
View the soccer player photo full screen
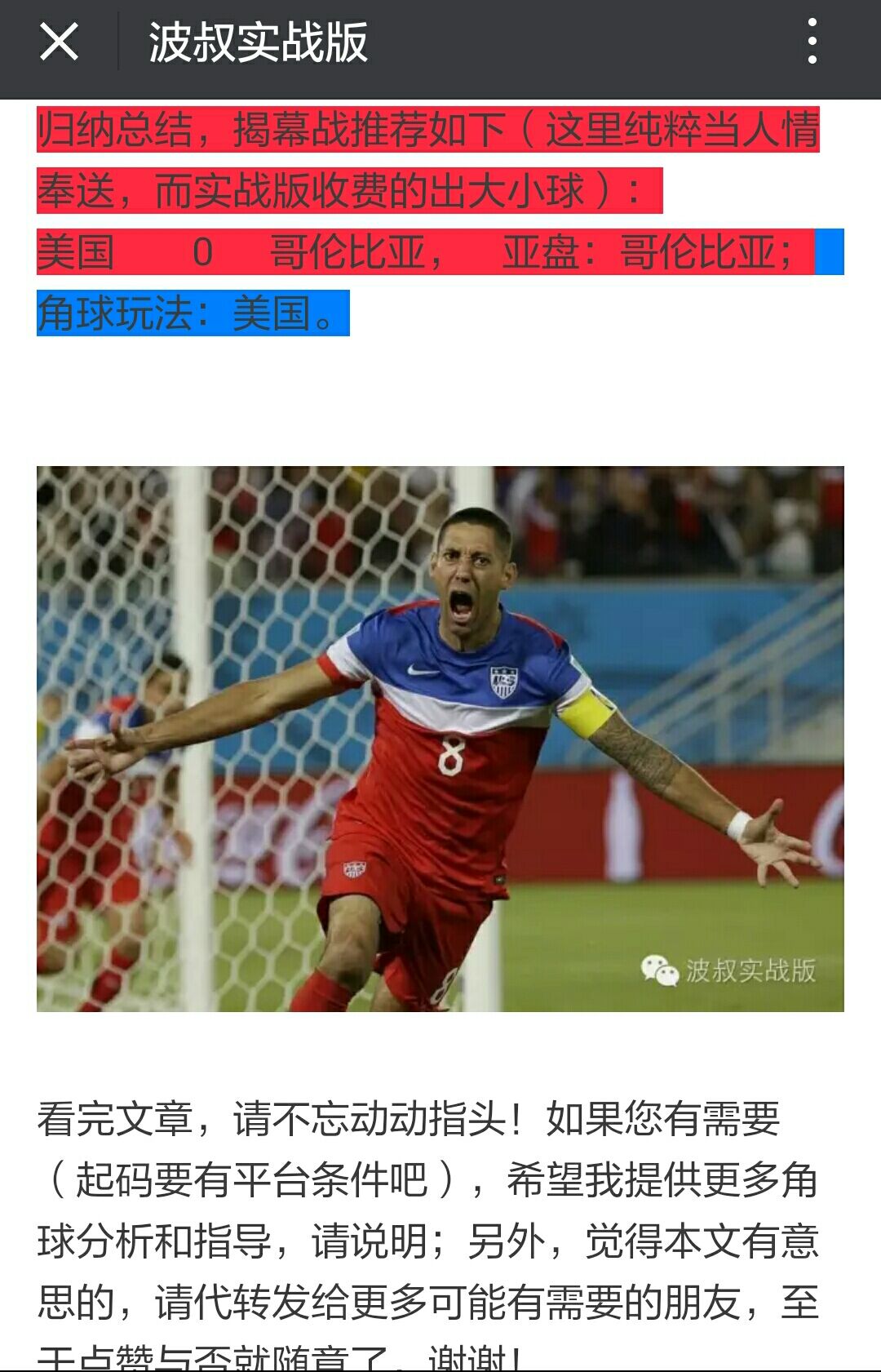click(x=440, y=739)
